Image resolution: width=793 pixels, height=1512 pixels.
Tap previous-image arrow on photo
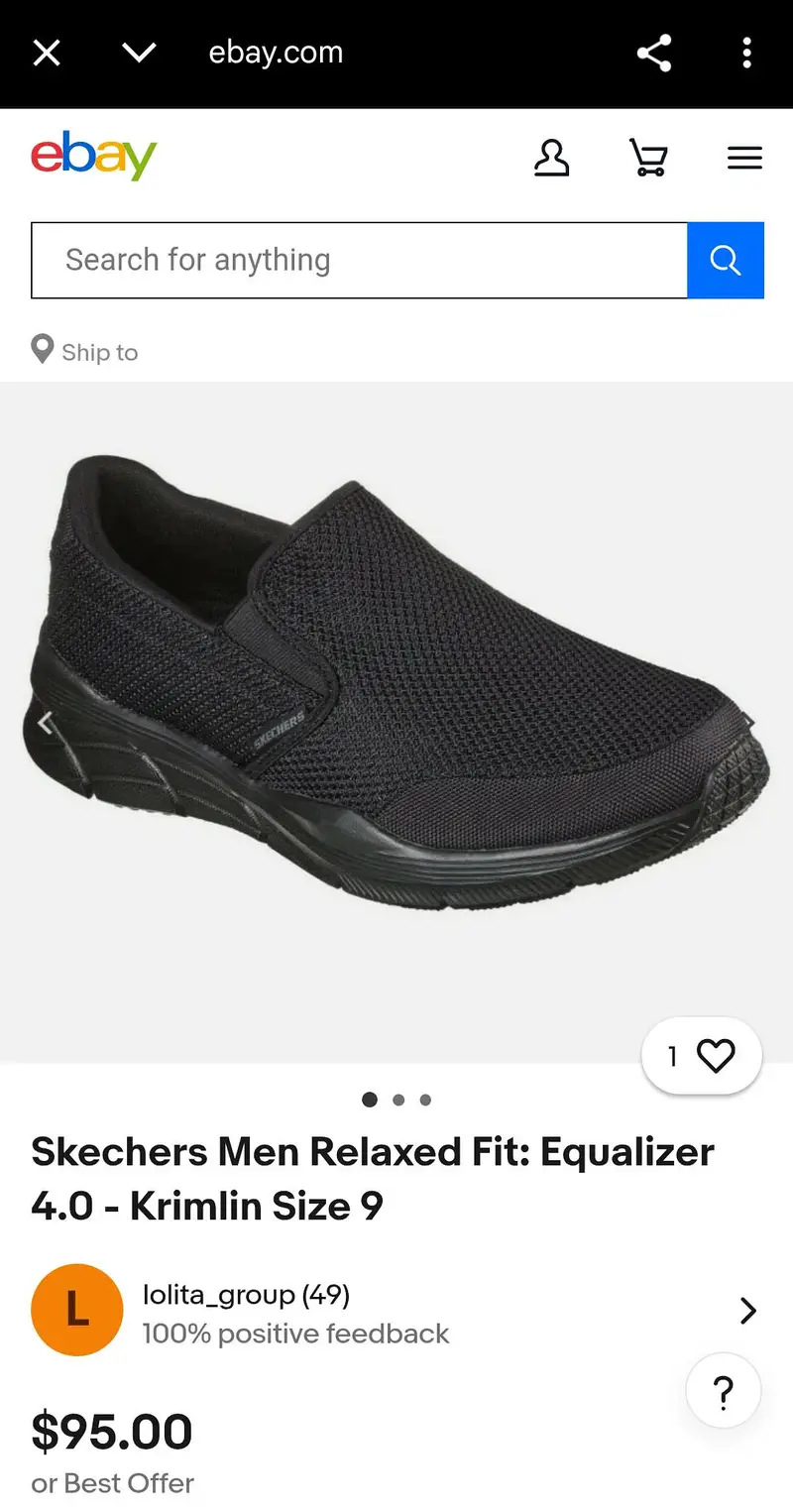coord(45,722)
